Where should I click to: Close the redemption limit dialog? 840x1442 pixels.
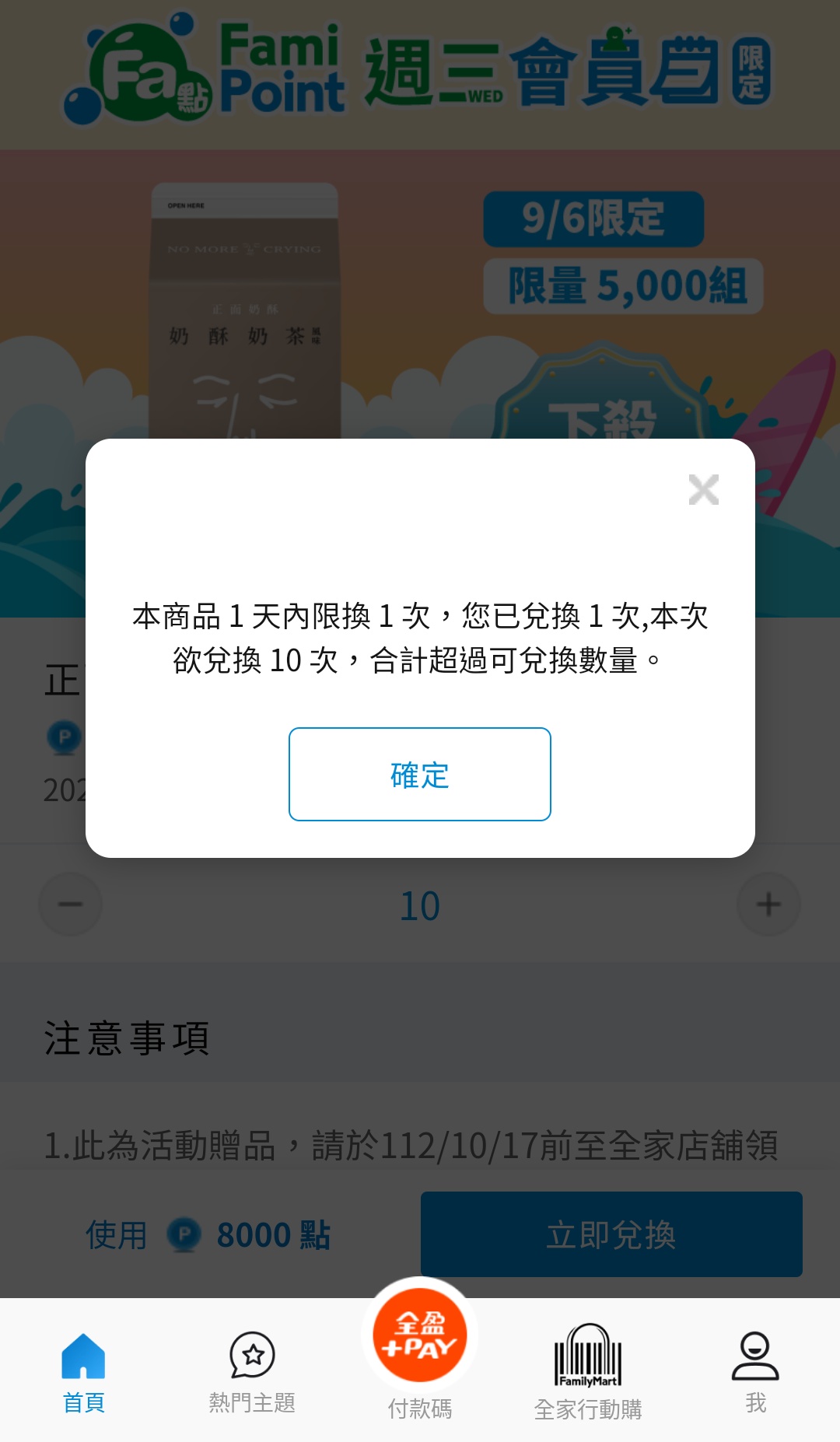pyautogui.click(x=703, y=489)
